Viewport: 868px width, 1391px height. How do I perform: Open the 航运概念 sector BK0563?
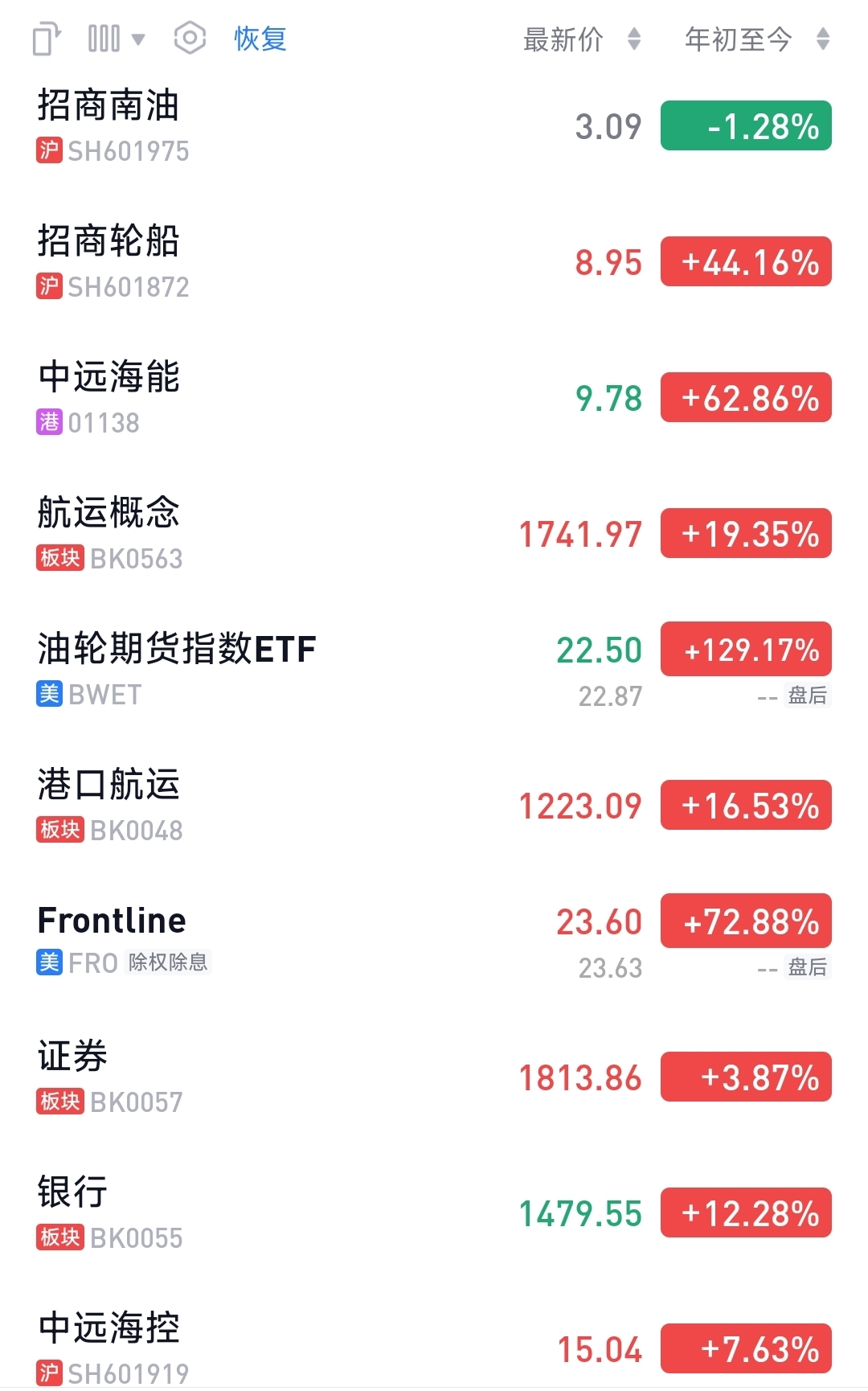434,534
